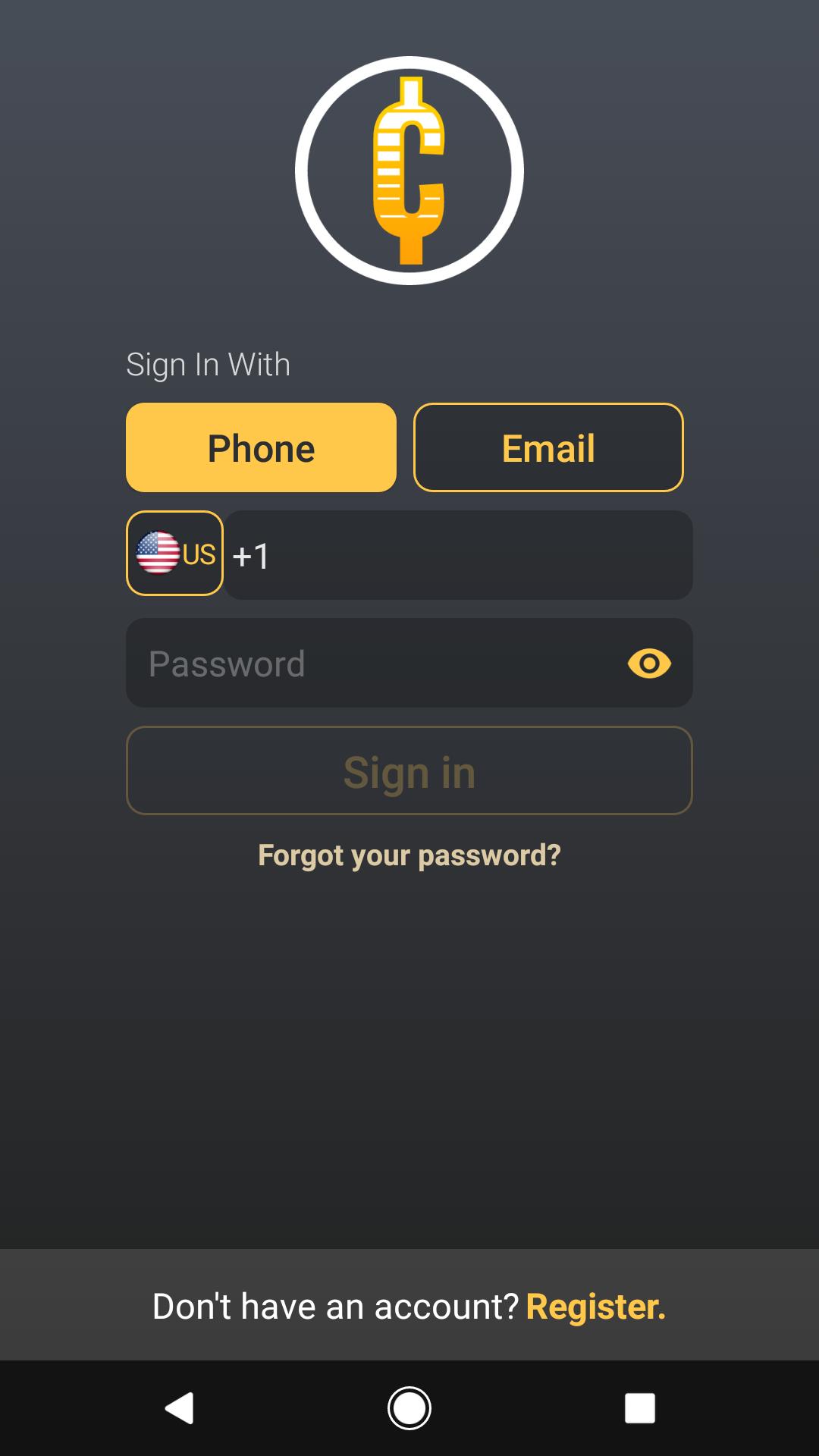Select Phone sign-in method
The height and width of the screenshot is (1456, 819).
[x=261, y=447]
